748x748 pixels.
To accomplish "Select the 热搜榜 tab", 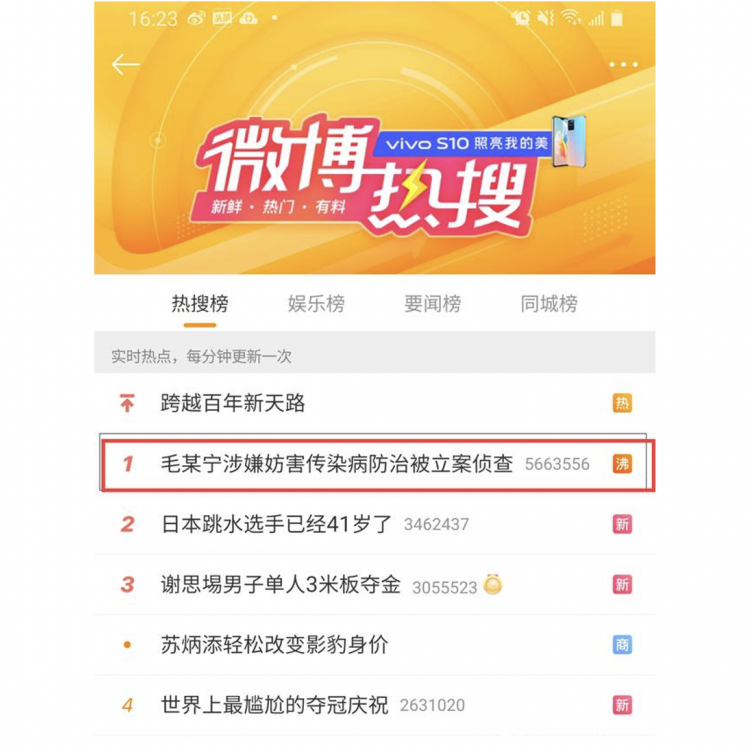I will click(199, 304).
